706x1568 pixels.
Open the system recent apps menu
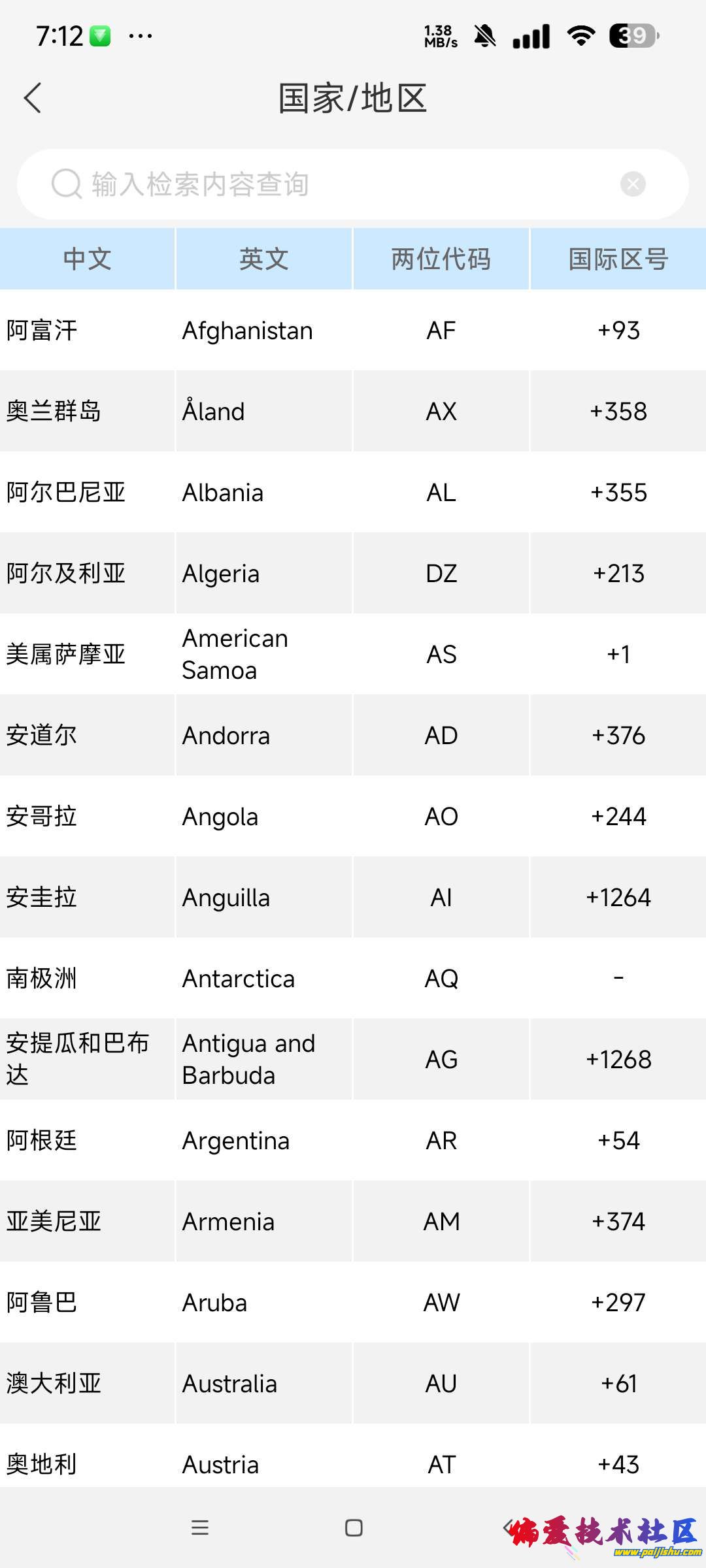[x=199, y=1527]
